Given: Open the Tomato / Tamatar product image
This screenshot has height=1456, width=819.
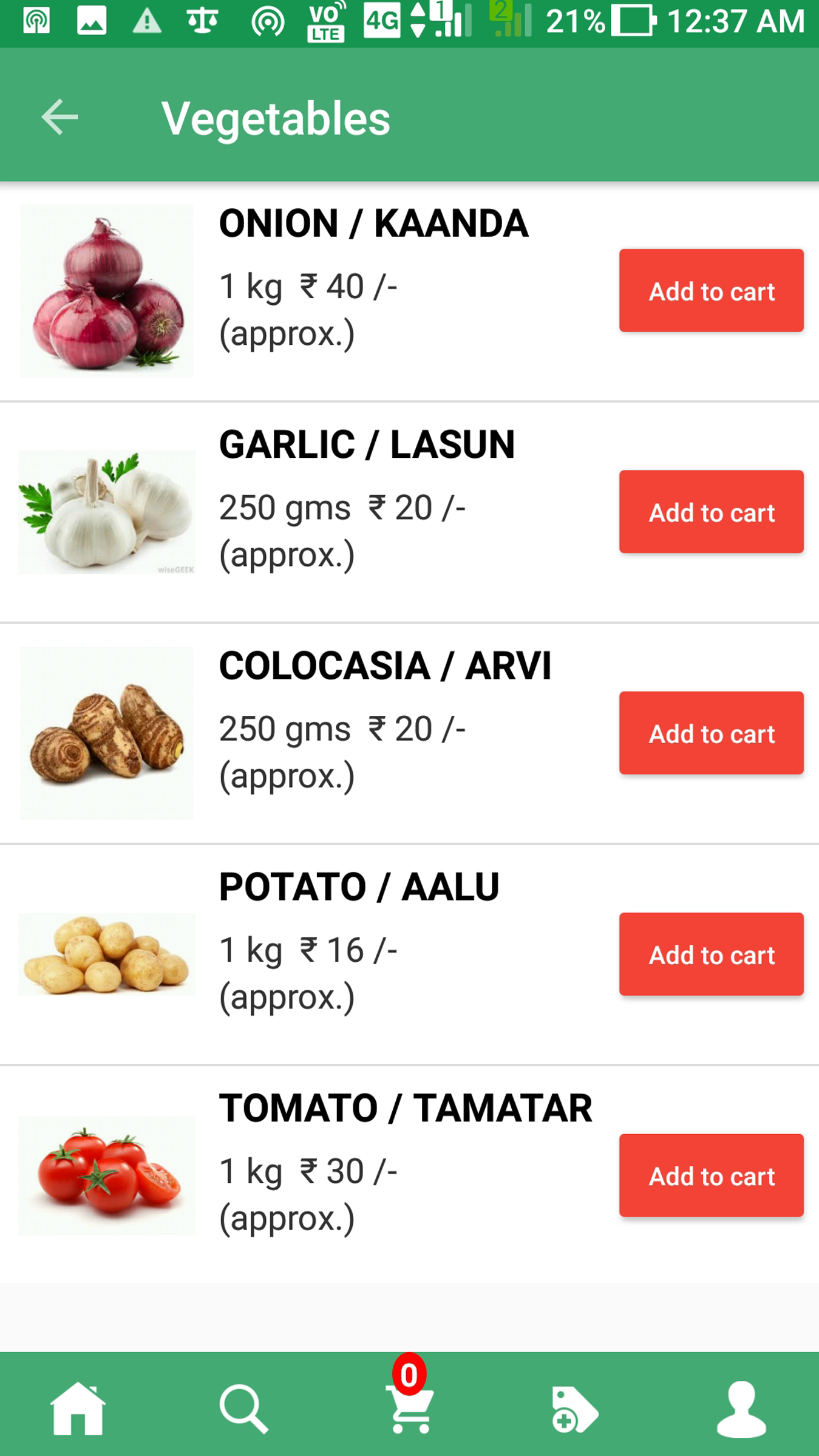Looking at the screenshot, I should click(x=107, y=1175).
